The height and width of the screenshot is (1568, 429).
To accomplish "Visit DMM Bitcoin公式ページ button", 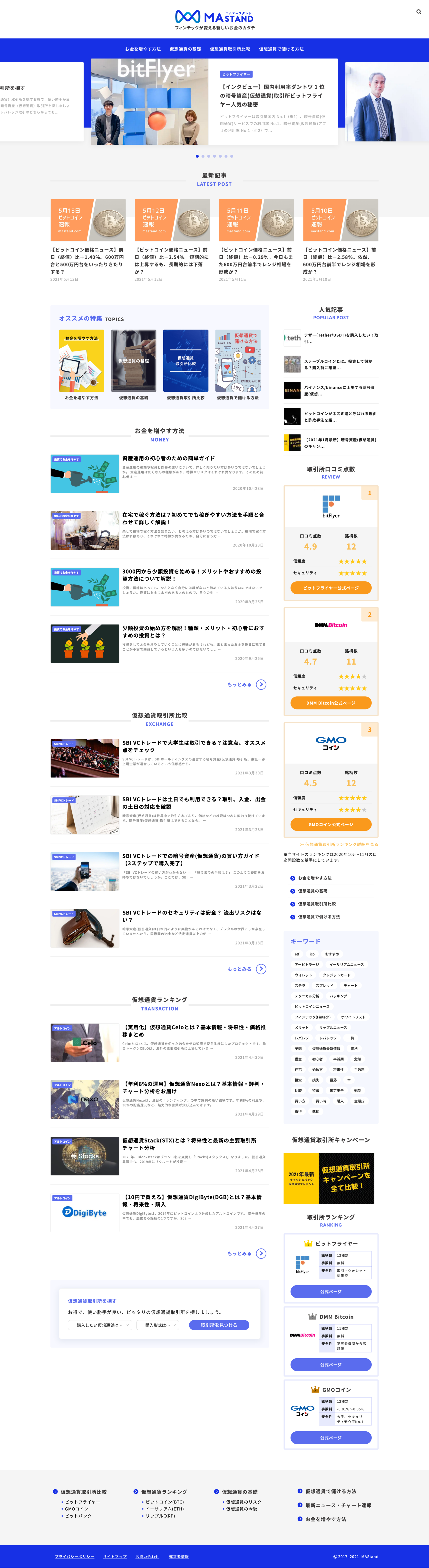I will click(x=331, y=703).
